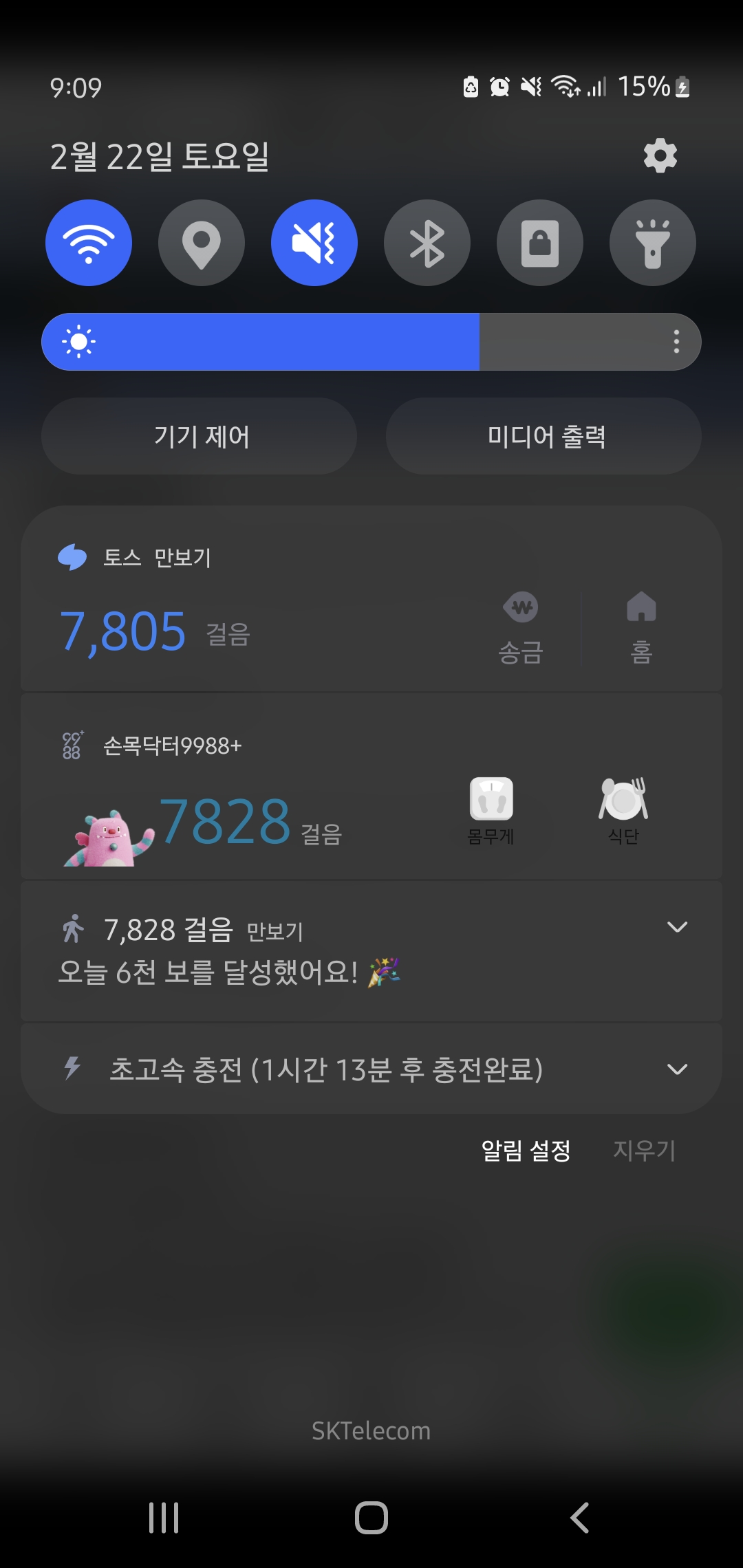Turn on the flashlight

(653, 243)
